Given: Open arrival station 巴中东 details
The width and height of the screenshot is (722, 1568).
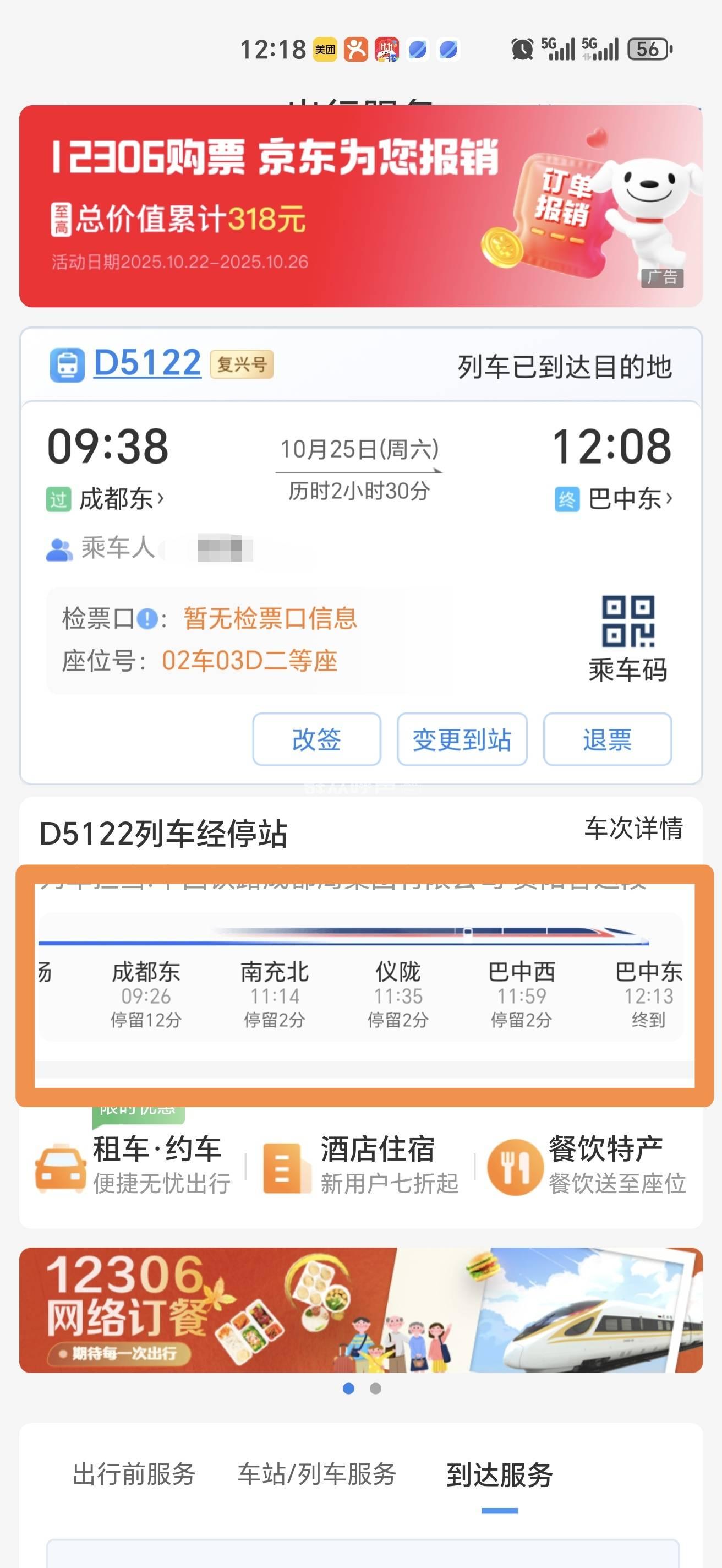Looking at the screenshot, I should (629, 499).
